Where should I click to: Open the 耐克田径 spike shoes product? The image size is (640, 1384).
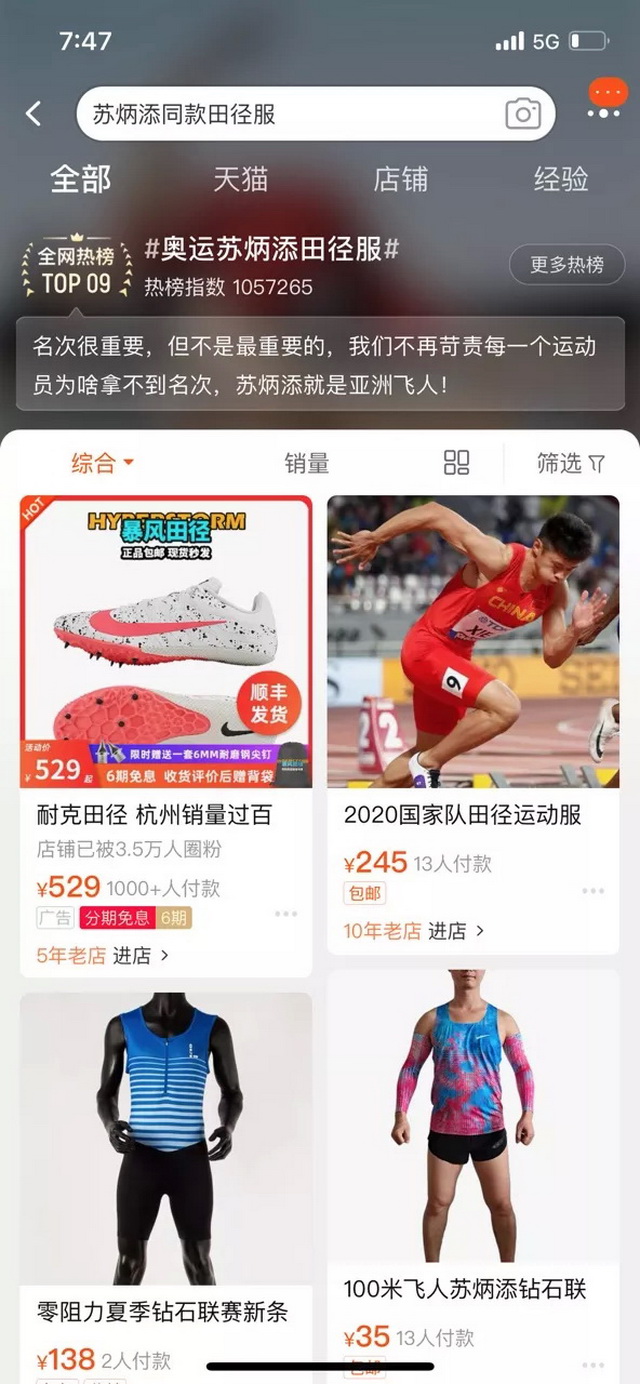(x=166, y=642)
